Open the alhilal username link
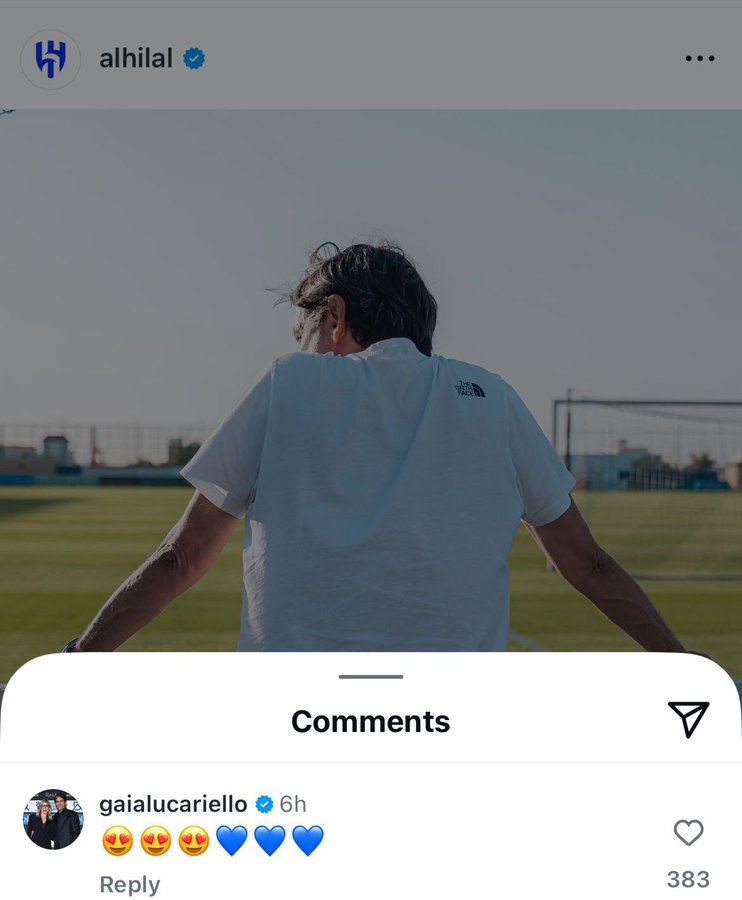 tap(136, 59)
